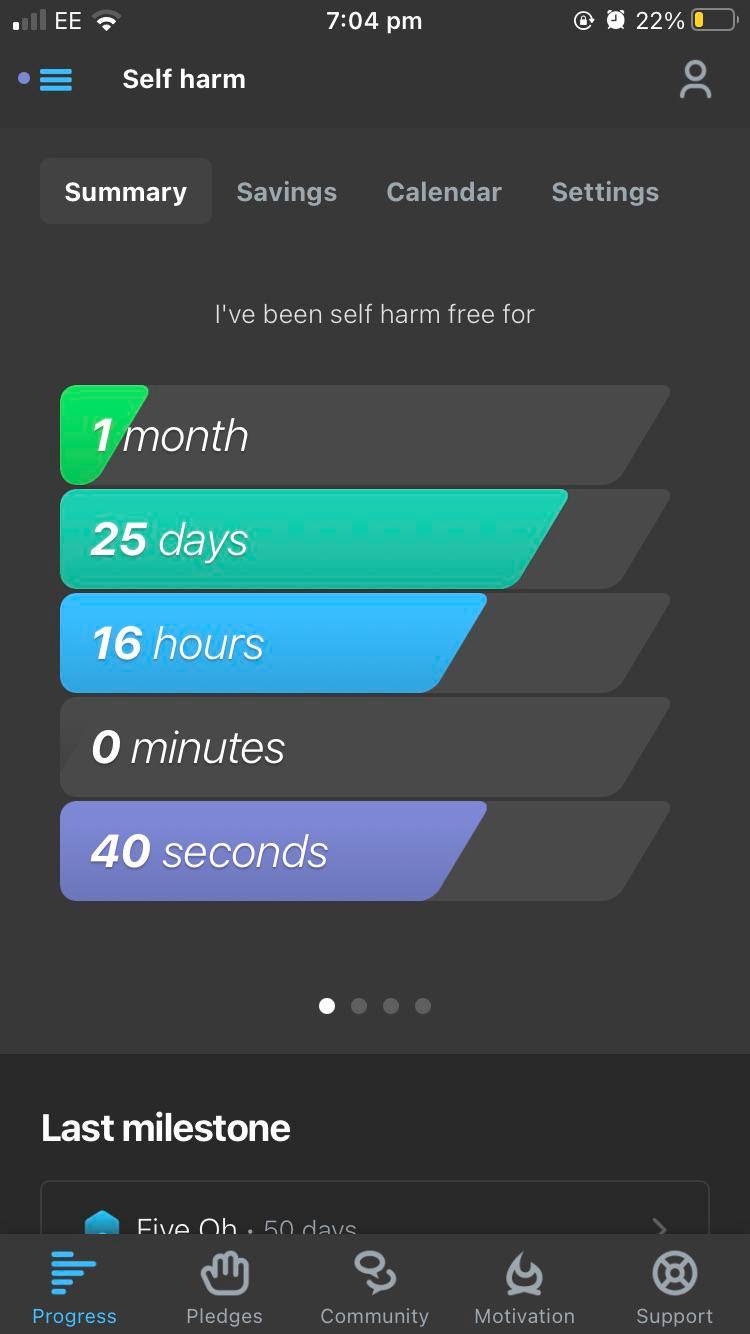Switch to the Pledges tab
Viewport: 750px width, 1334px height.
224,1288
